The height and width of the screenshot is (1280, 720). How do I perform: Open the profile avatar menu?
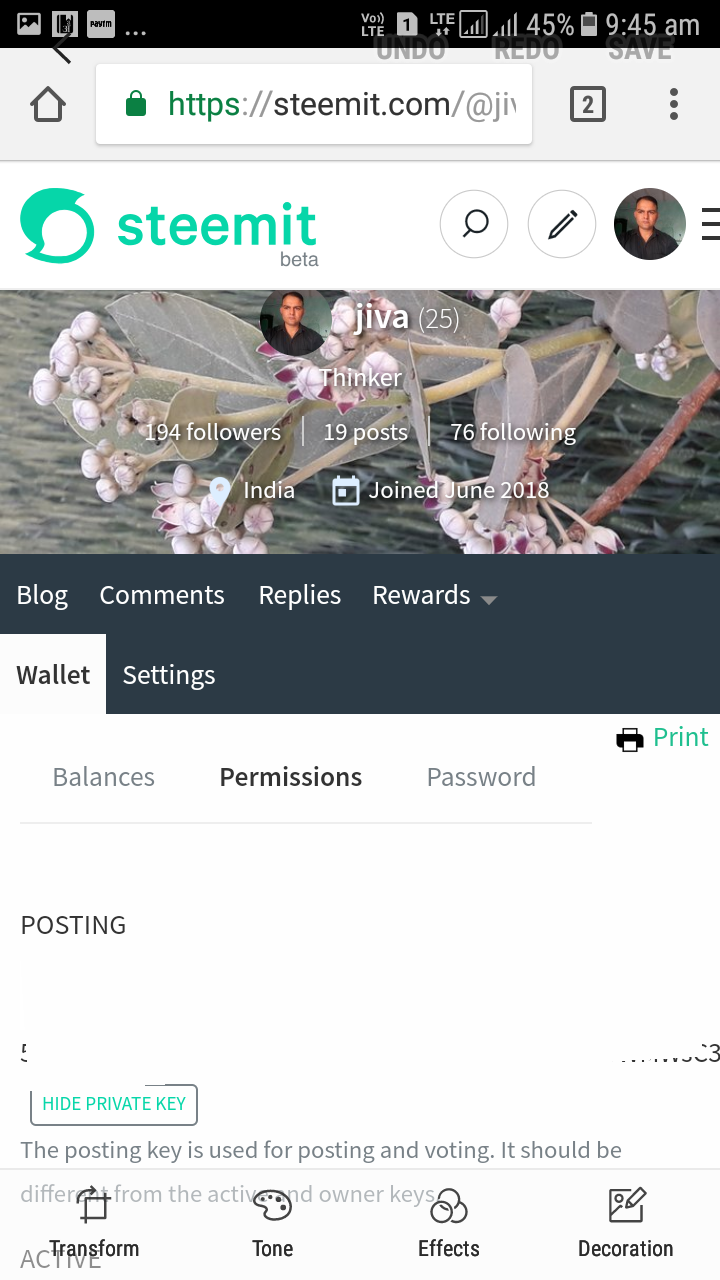pyautogui.click(x=649, y=224)
